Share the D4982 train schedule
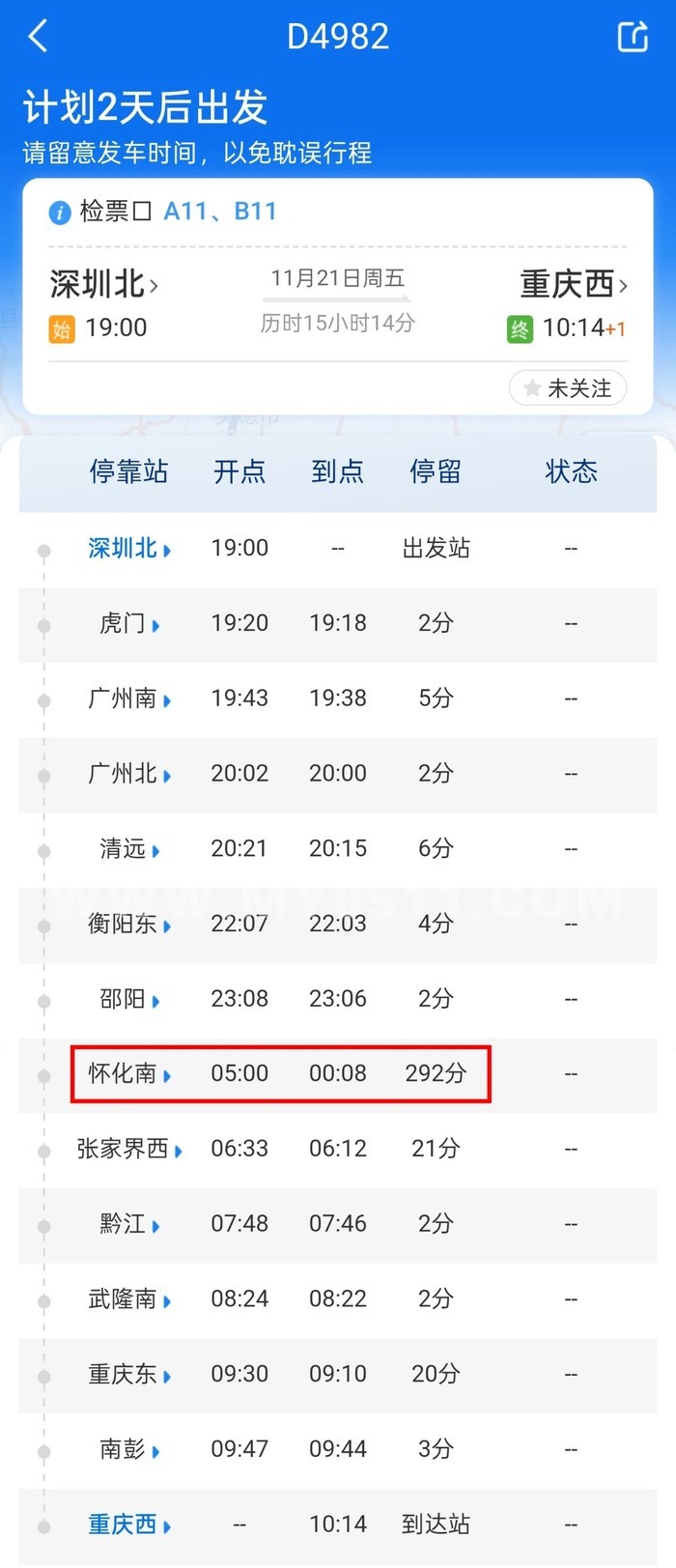The width and height of the screenshot is (676, 1568). coord(633,37)
